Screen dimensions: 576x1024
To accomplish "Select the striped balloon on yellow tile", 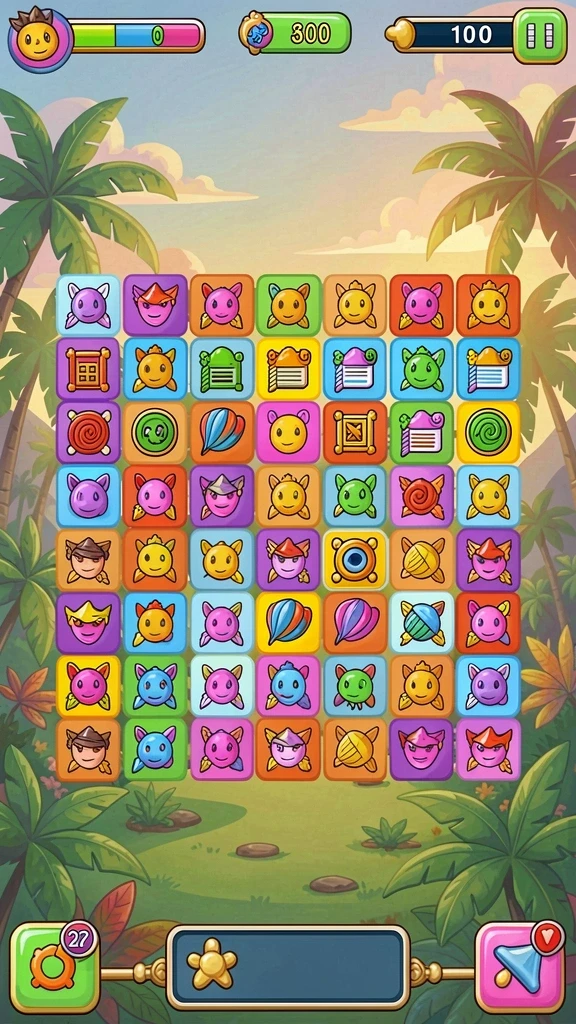I will (288, 623).
